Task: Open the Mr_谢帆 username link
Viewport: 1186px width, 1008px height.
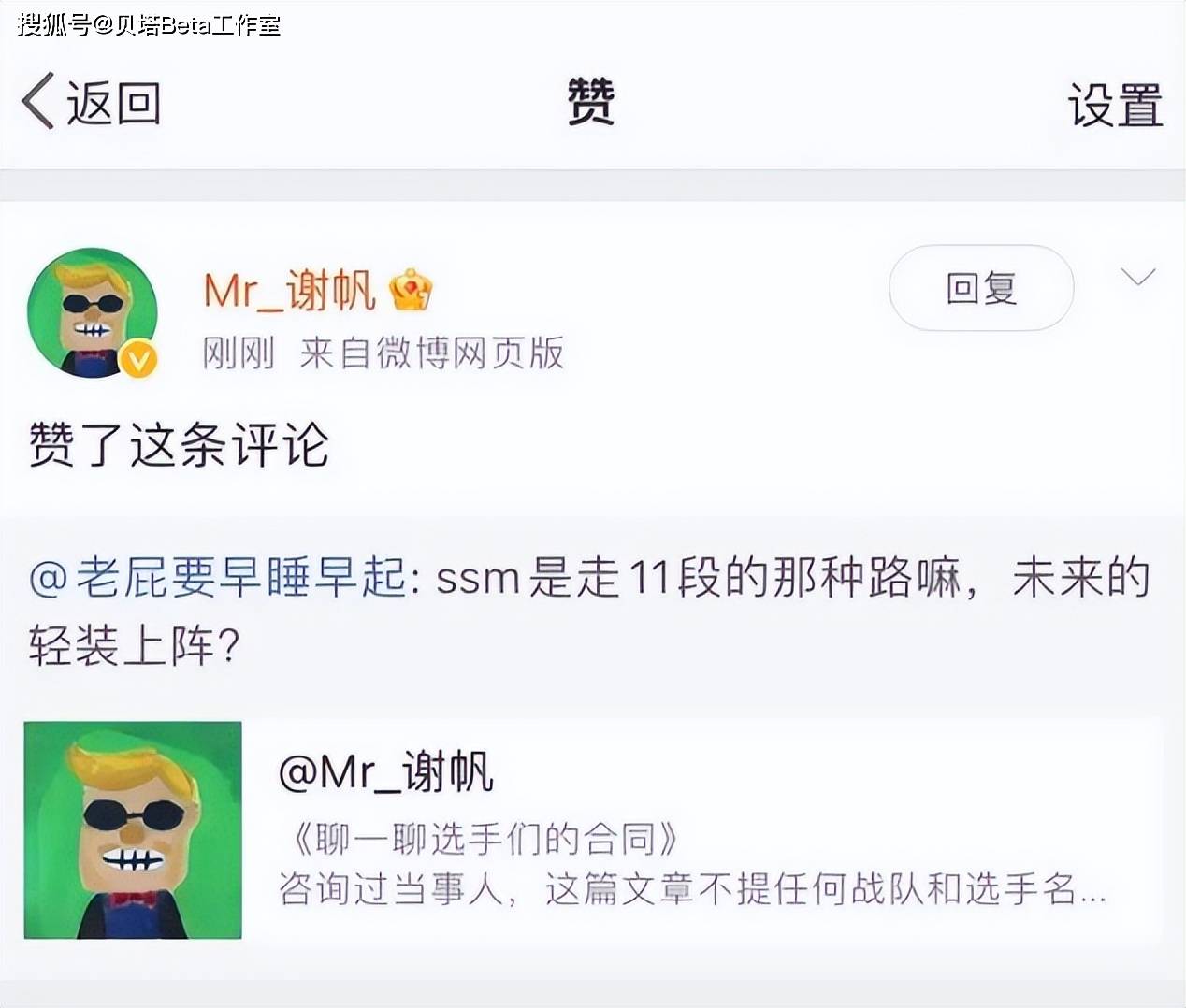Action: (290, 291)
